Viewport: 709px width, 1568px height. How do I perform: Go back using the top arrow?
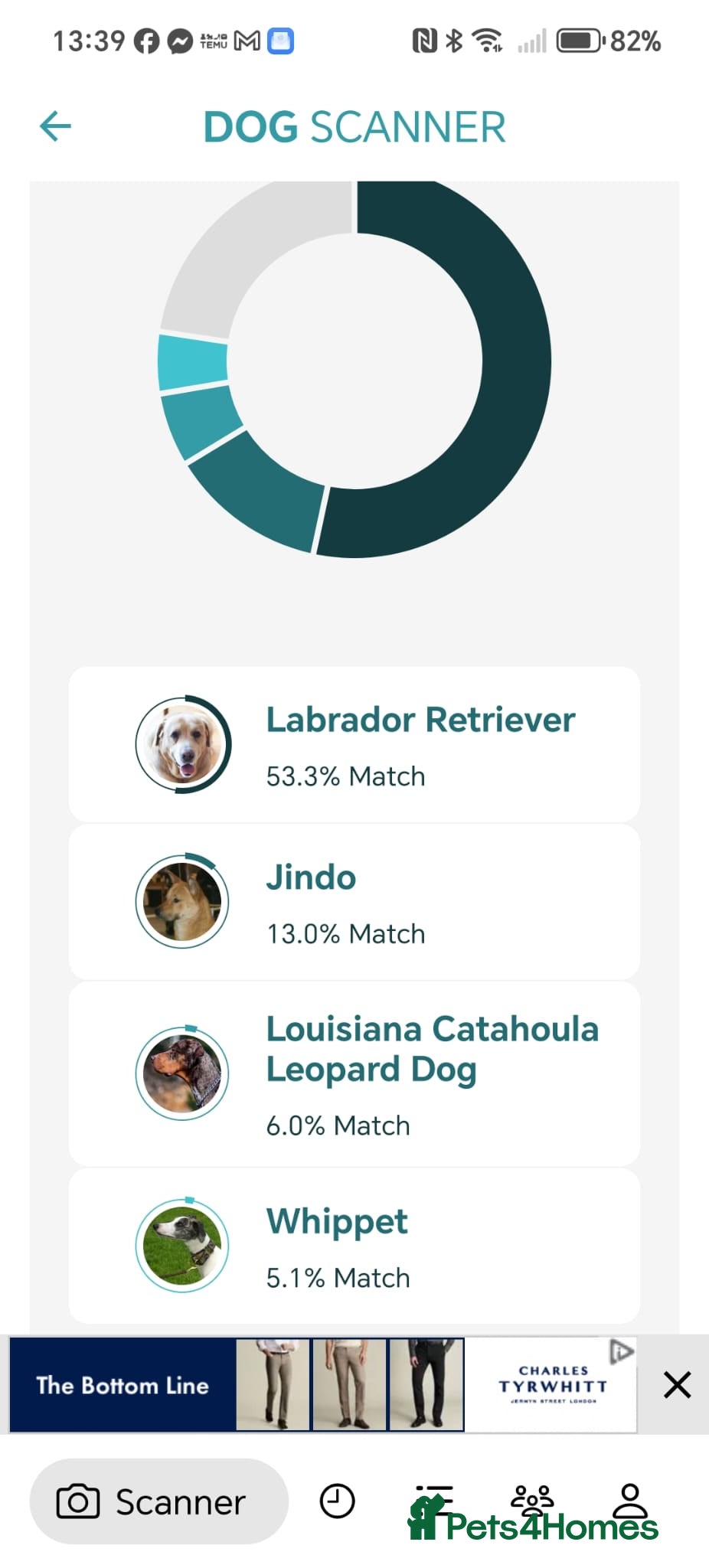pos(55,126)
